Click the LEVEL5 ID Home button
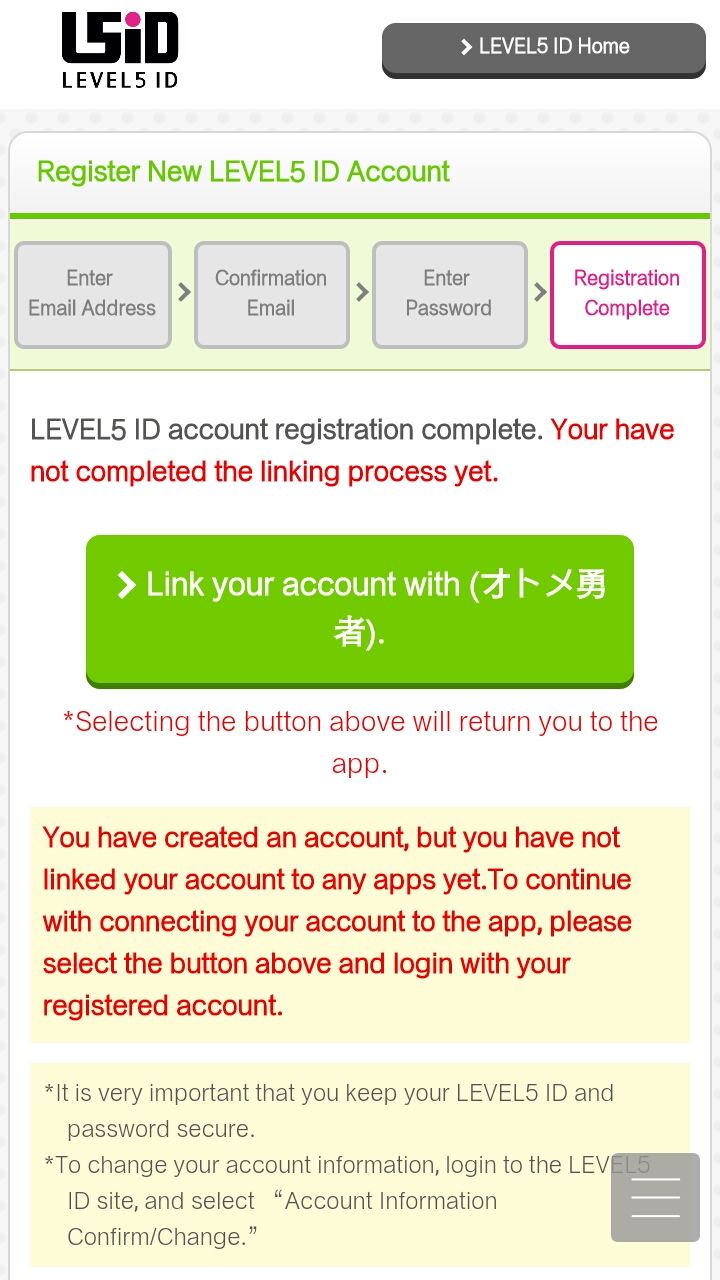 point(543,46)
